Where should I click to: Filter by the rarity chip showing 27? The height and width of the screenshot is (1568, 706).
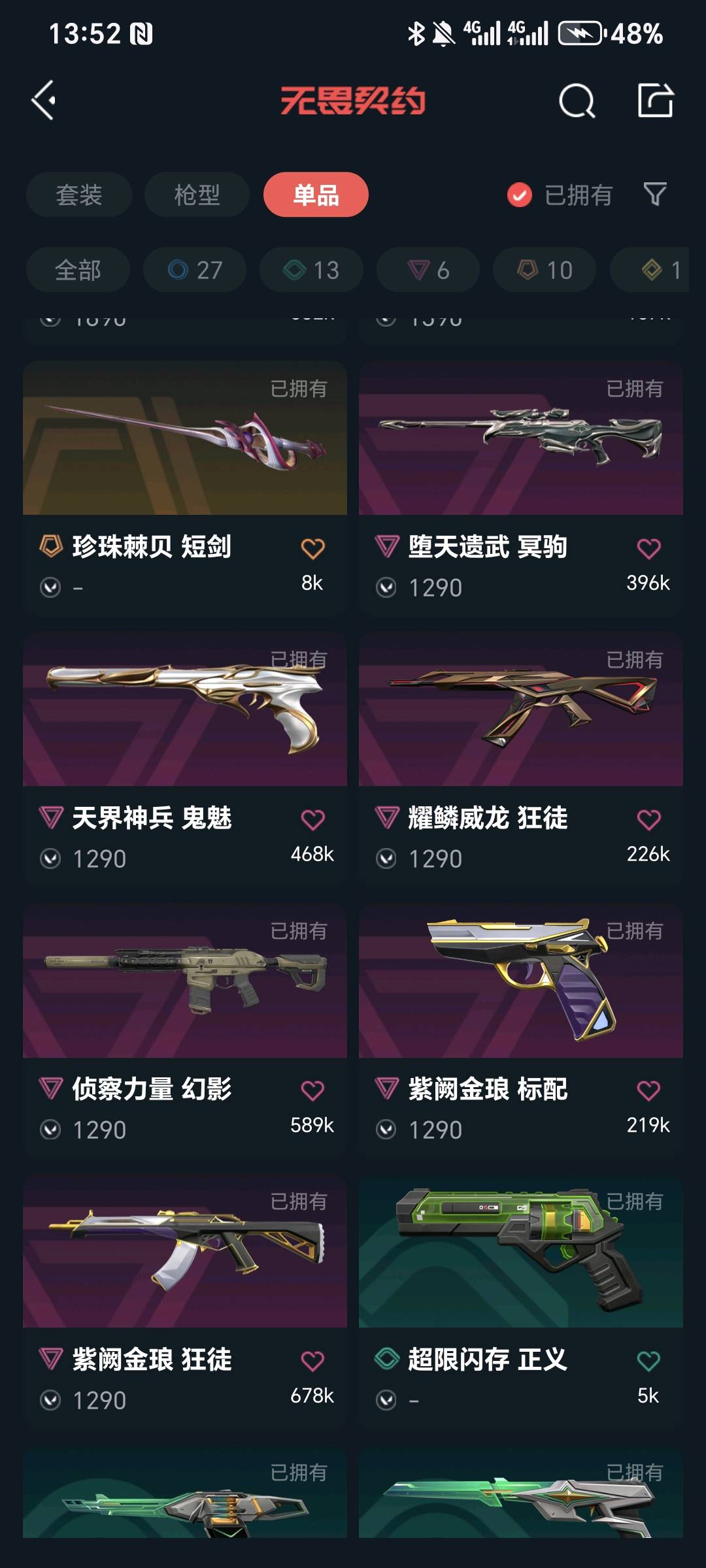[x=195, y=270]
